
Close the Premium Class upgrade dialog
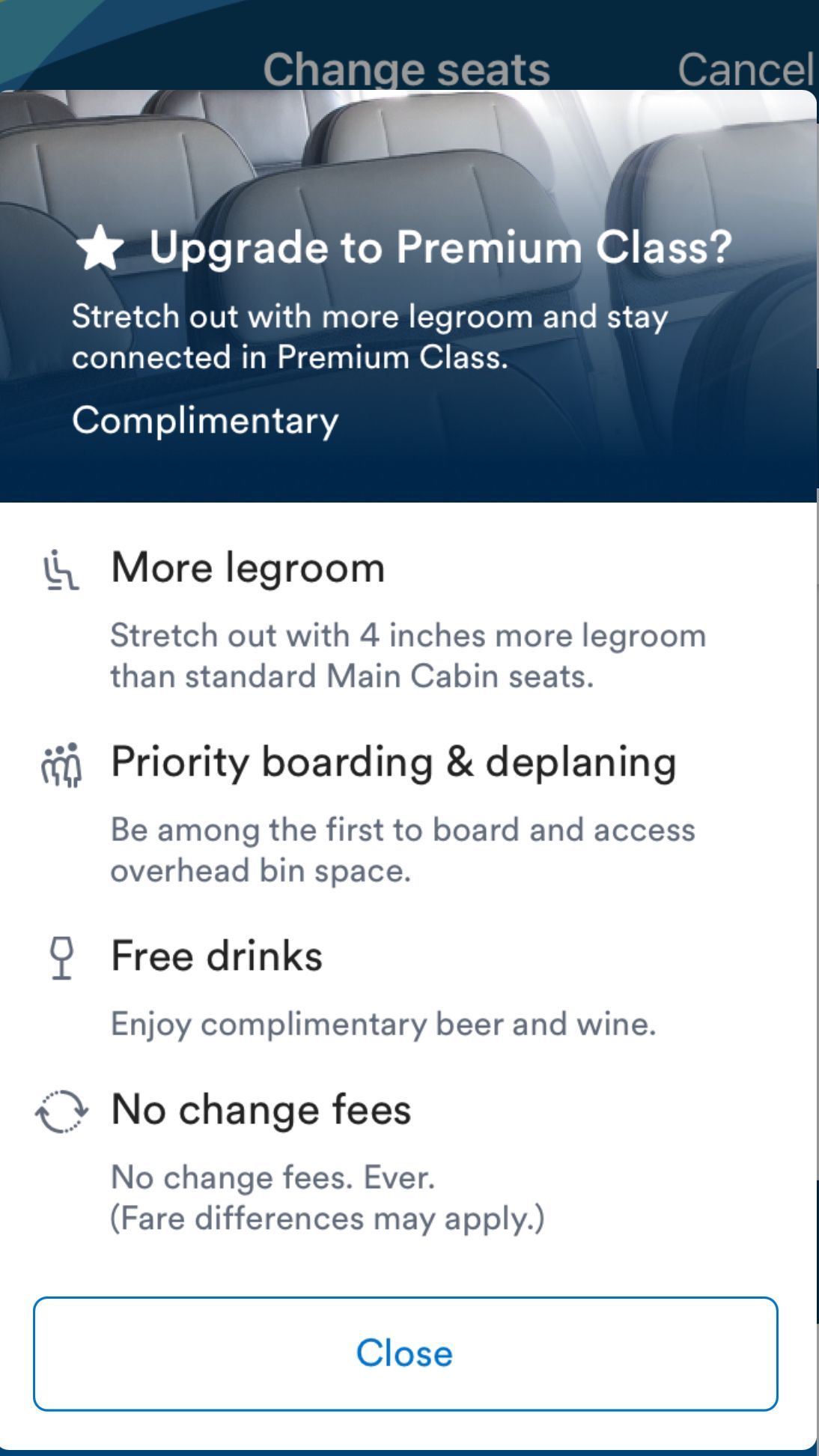coord(405,1353)
